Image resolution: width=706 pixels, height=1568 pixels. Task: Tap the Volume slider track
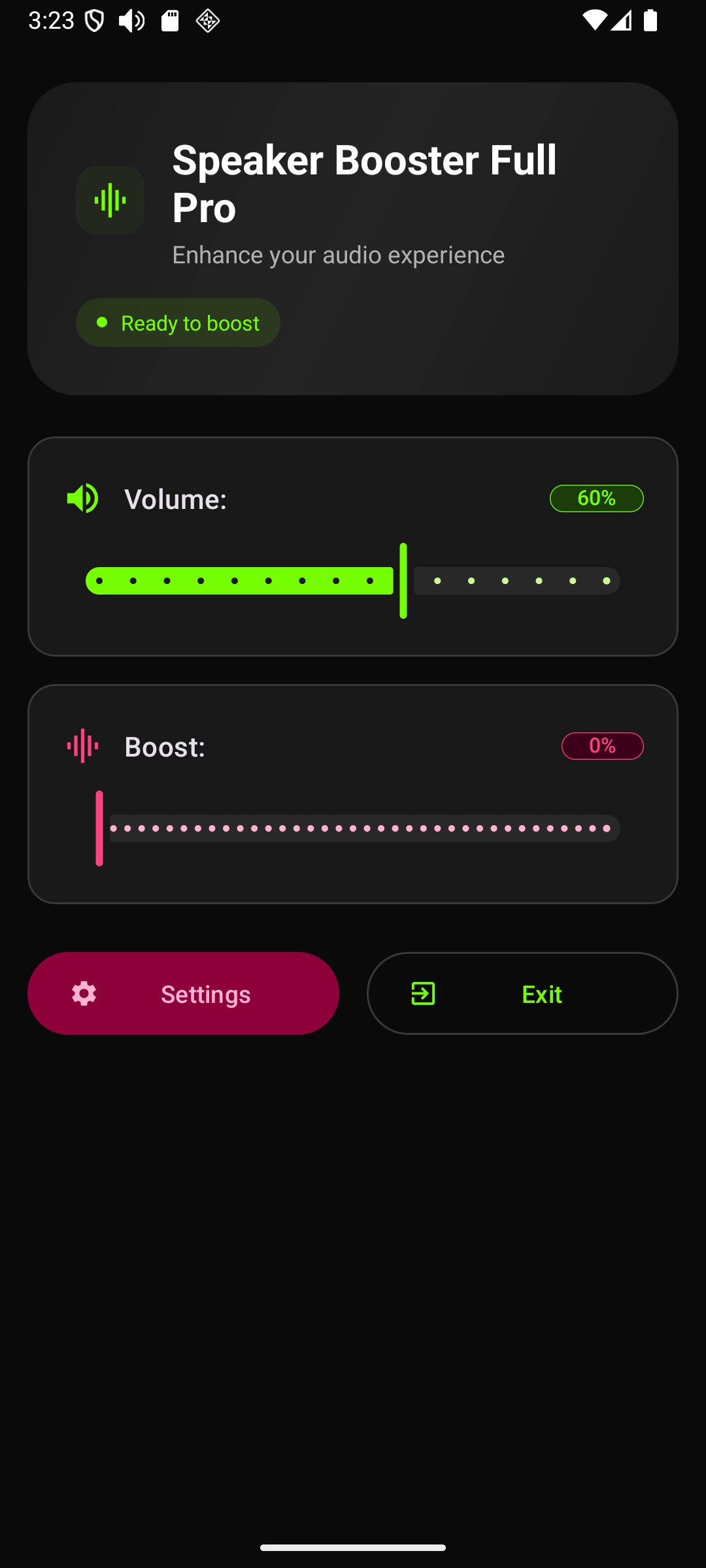(x=353, y=581)
